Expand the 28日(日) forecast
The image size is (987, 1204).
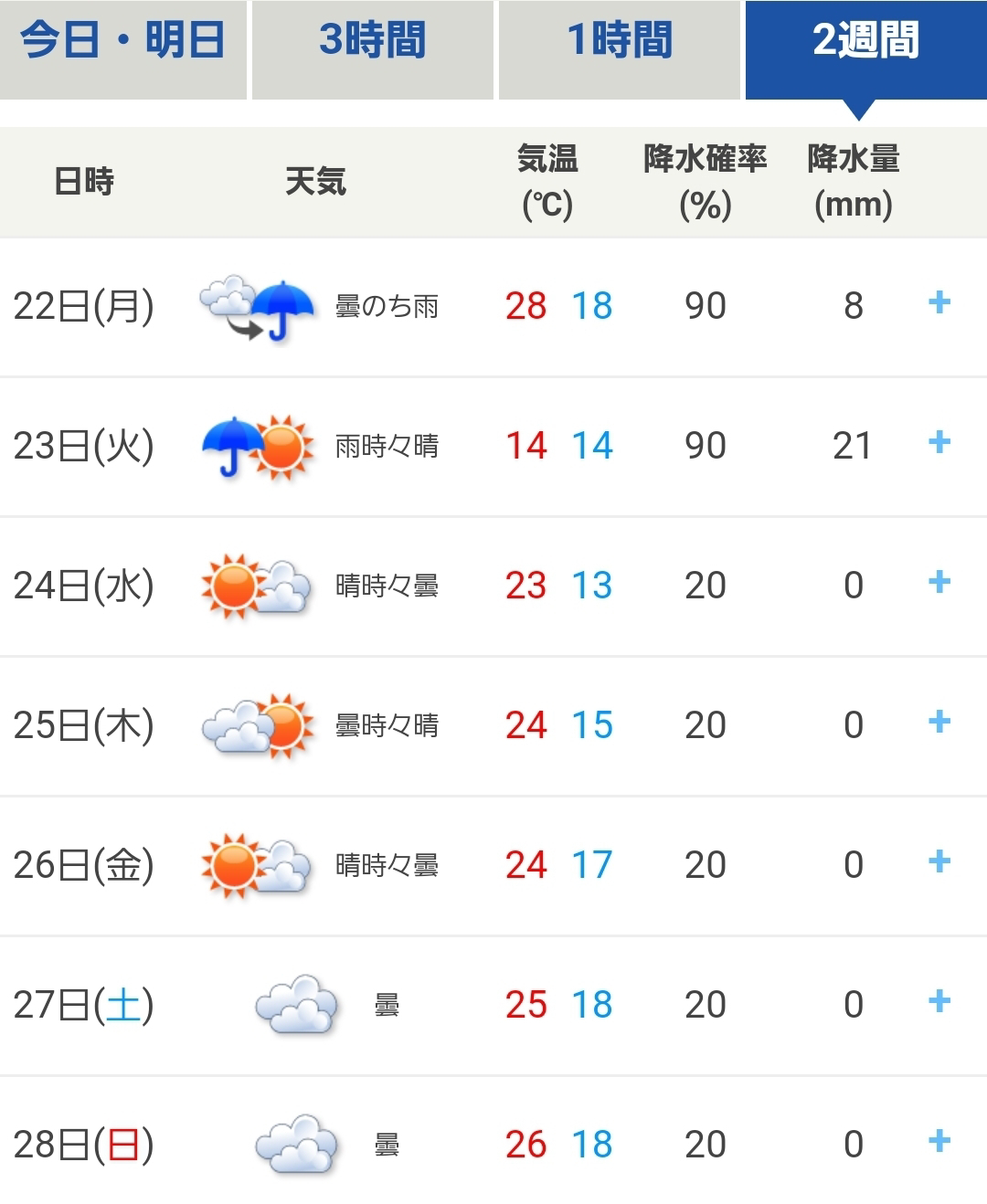point(939,1142)
